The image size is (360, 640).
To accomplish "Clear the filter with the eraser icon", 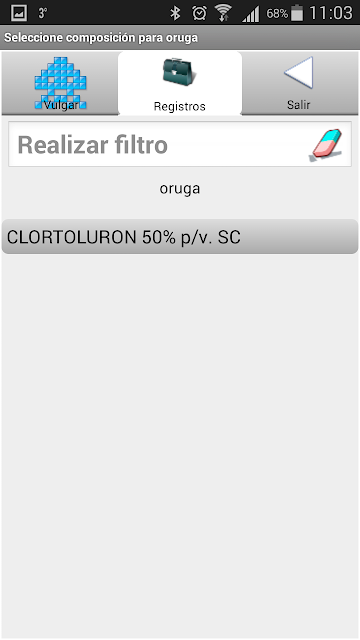I will (327, 144).
